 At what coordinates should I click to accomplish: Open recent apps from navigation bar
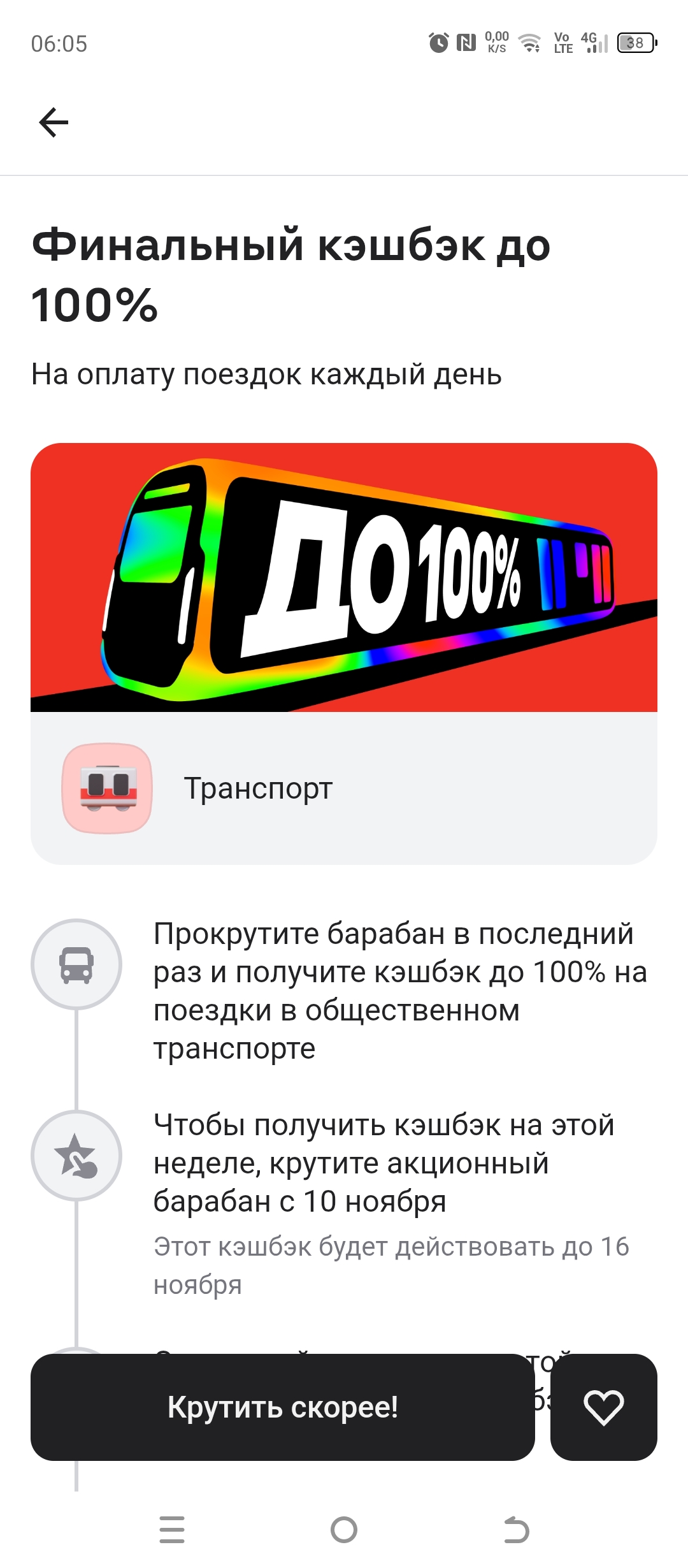[172, 1530]
